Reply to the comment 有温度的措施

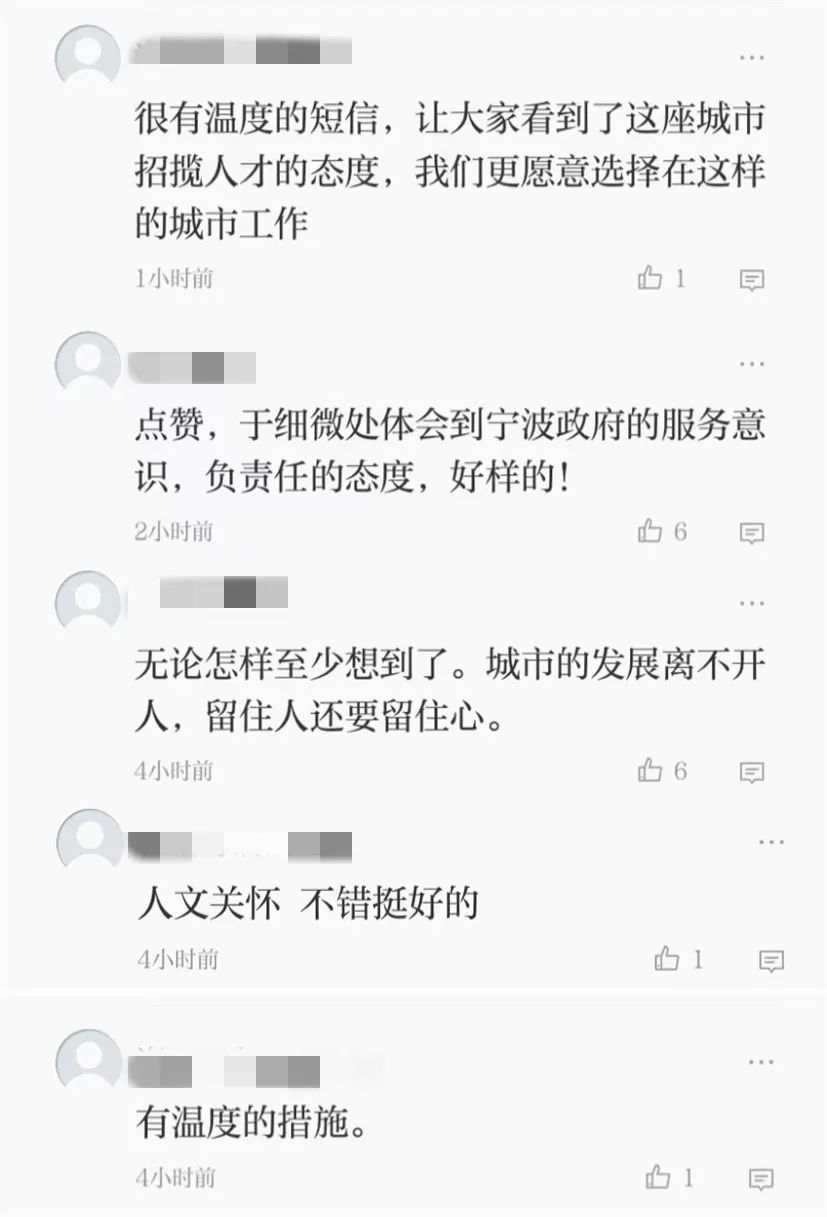(x=760, y=1179)
